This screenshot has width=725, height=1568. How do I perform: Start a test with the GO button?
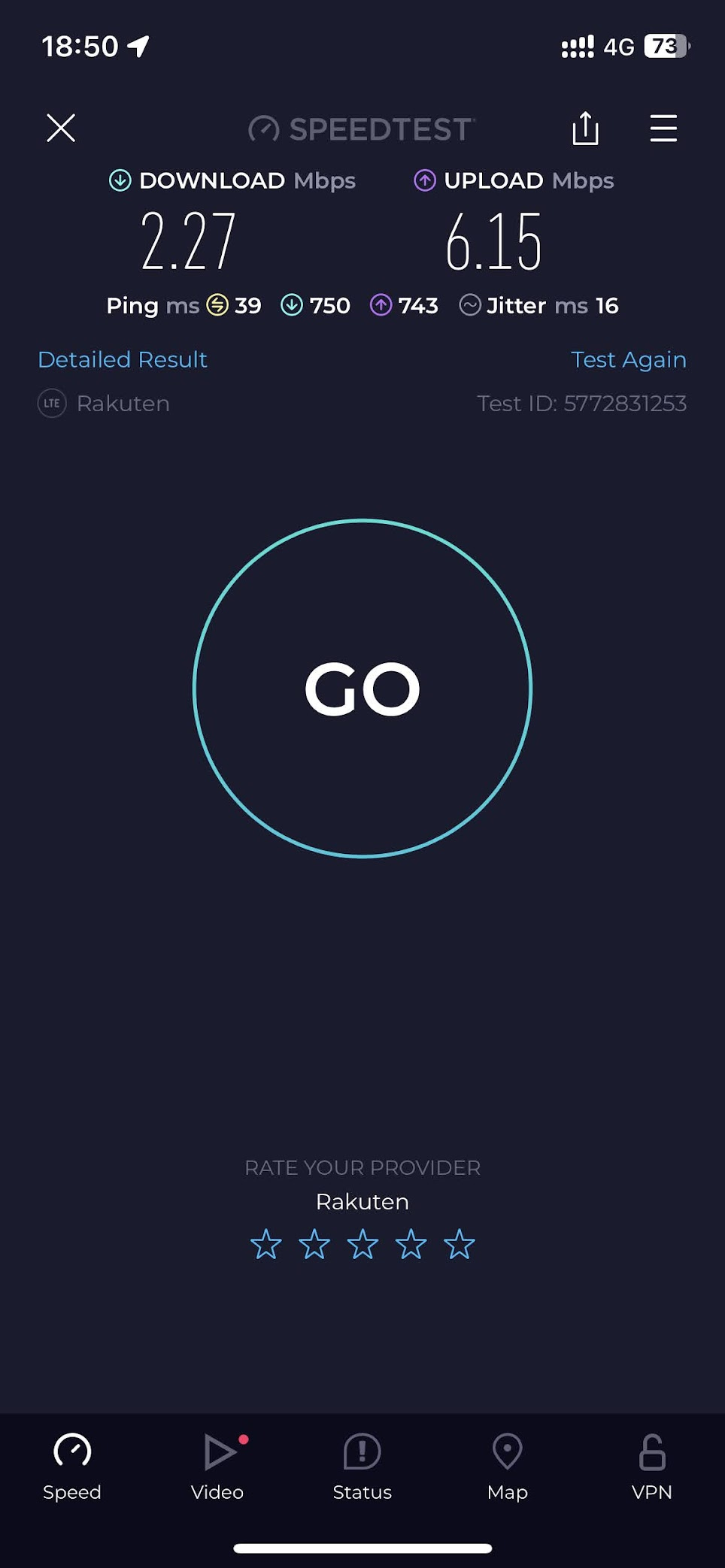tap(362, 688)
